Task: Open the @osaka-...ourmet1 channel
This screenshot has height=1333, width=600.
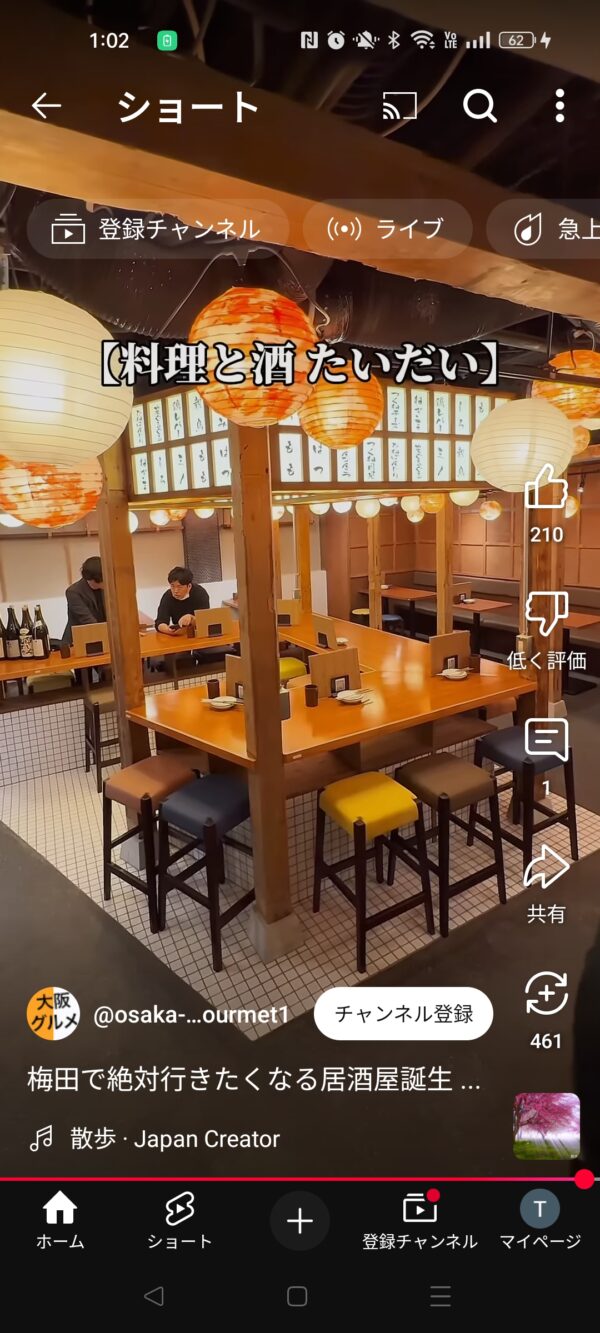Action: pyautogui.click(x=191, y=1015)
